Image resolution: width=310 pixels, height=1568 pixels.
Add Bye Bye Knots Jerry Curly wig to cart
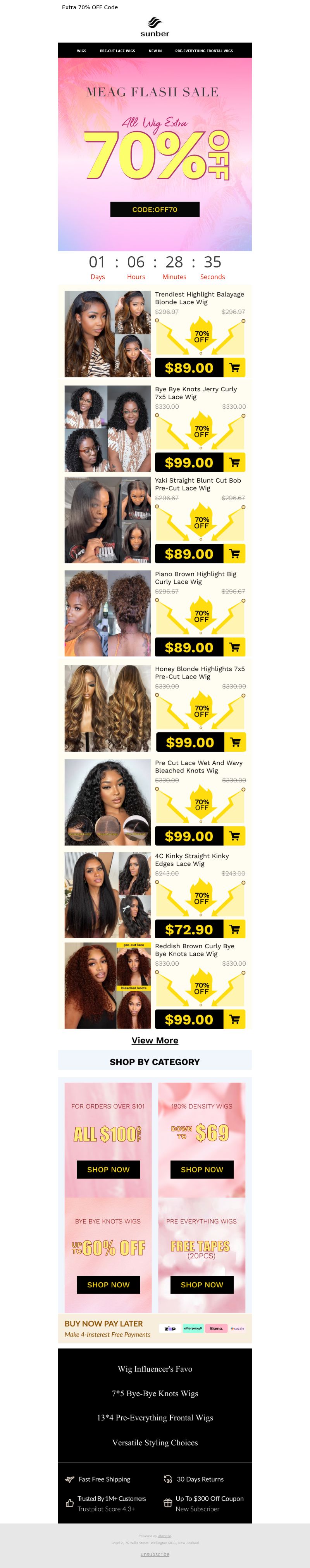pos(234,463)
